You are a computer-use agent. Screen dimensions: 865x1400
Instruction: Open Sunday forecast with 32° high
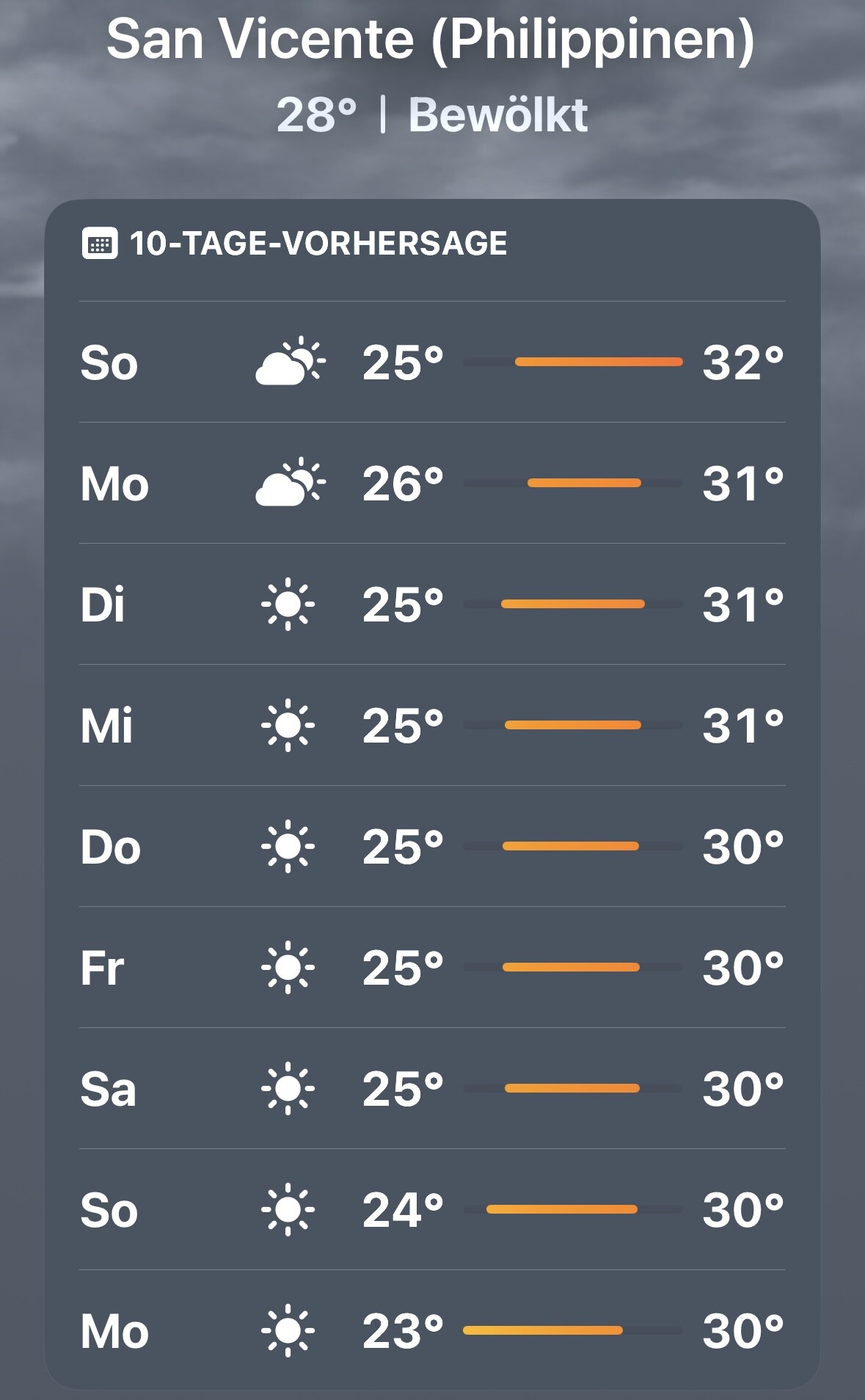[432, 362]
